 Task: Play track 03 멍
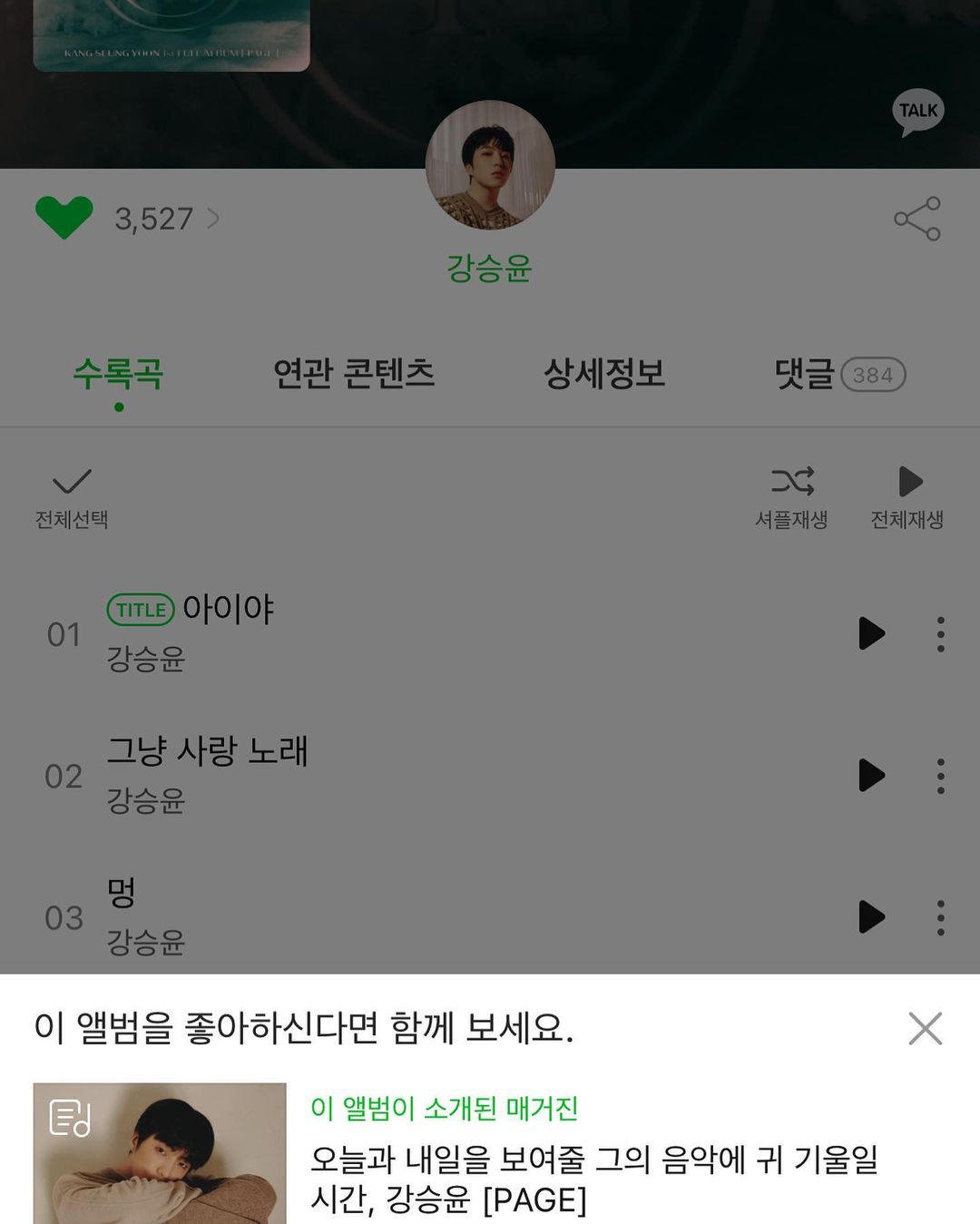(x=871, y=916)
